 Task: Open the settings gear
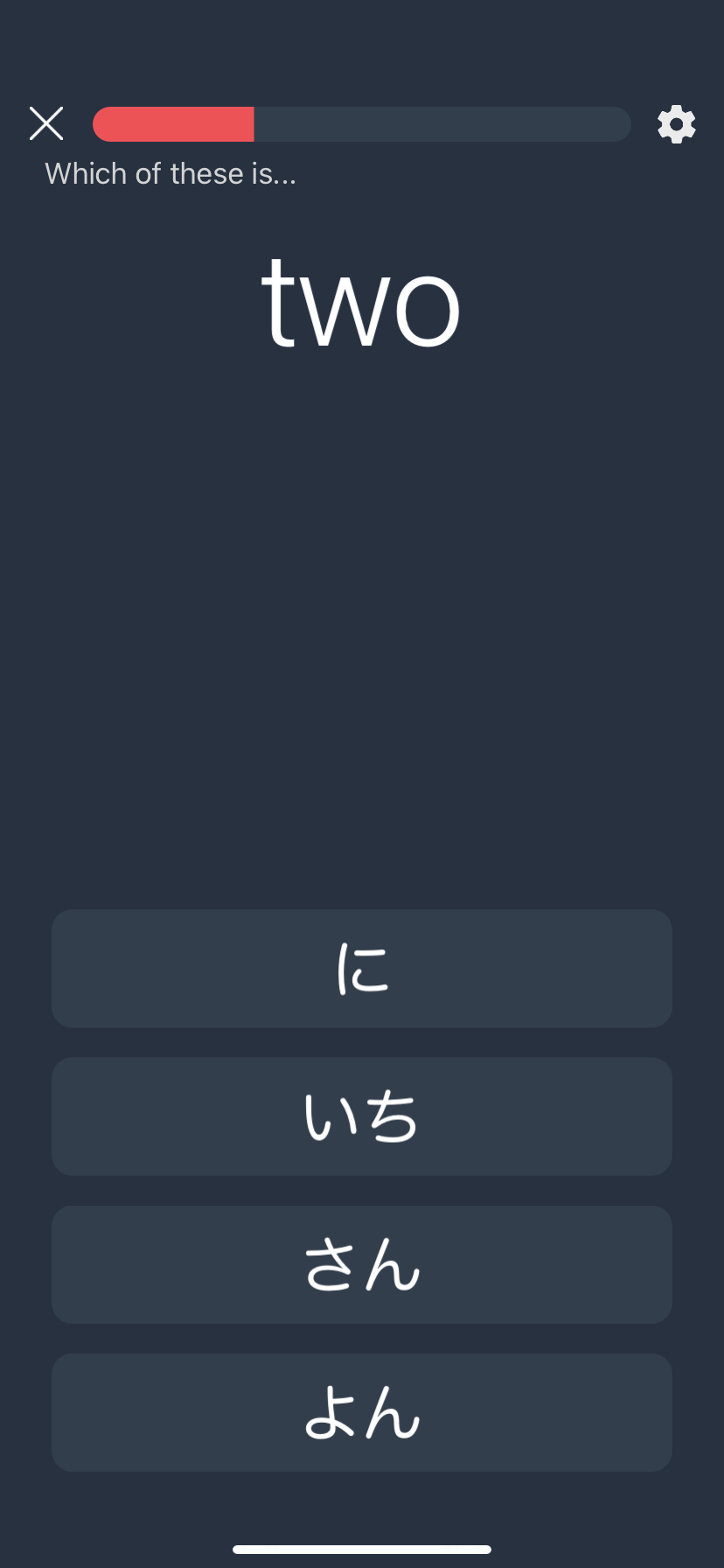[676, 124]
